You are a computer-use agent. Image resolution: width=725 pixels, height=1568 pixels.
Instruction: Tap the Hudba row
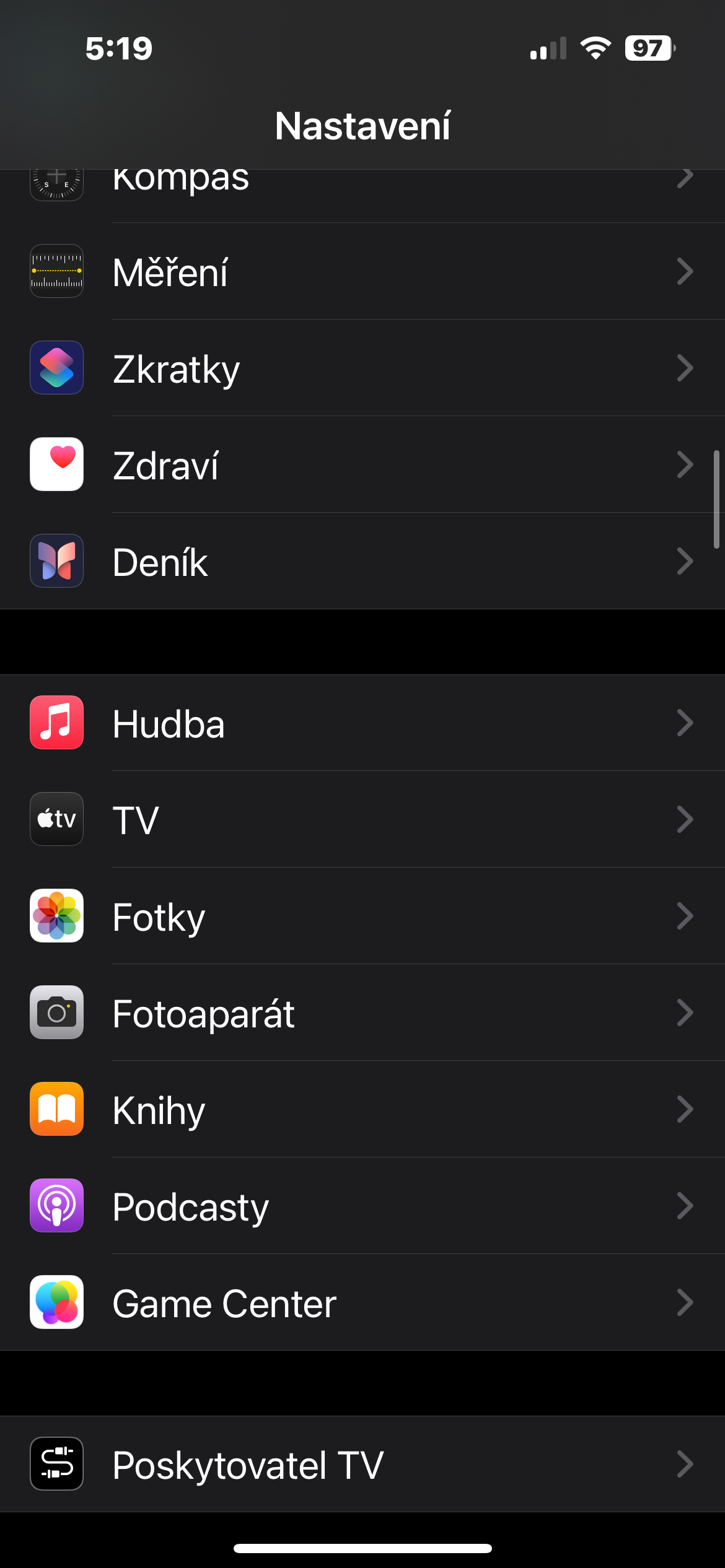pyautogui.click(x=362, y=723)
